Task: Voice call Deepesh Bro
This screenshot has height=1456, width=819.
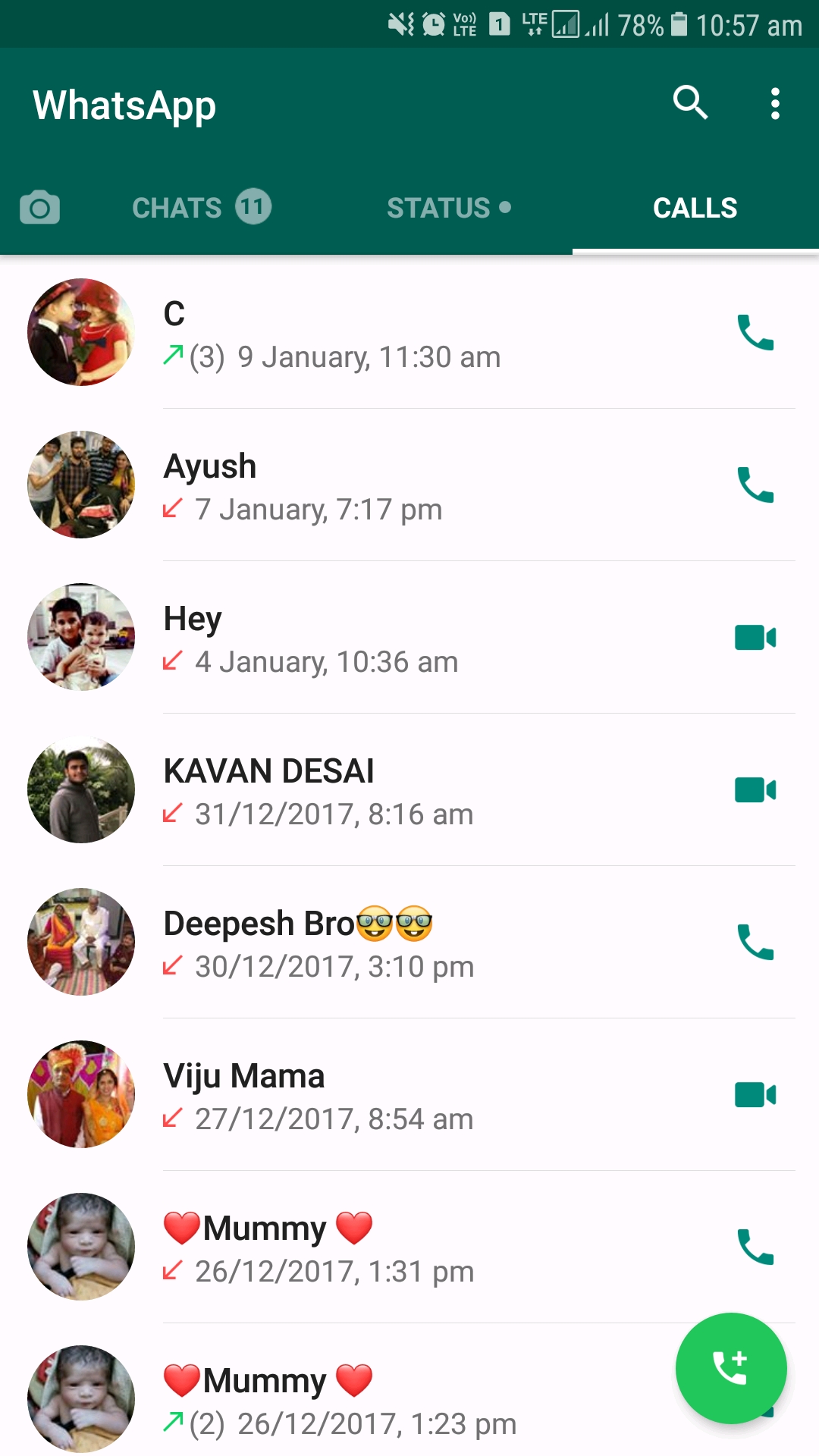Action: pyautogui.click(x=755, y=943)
